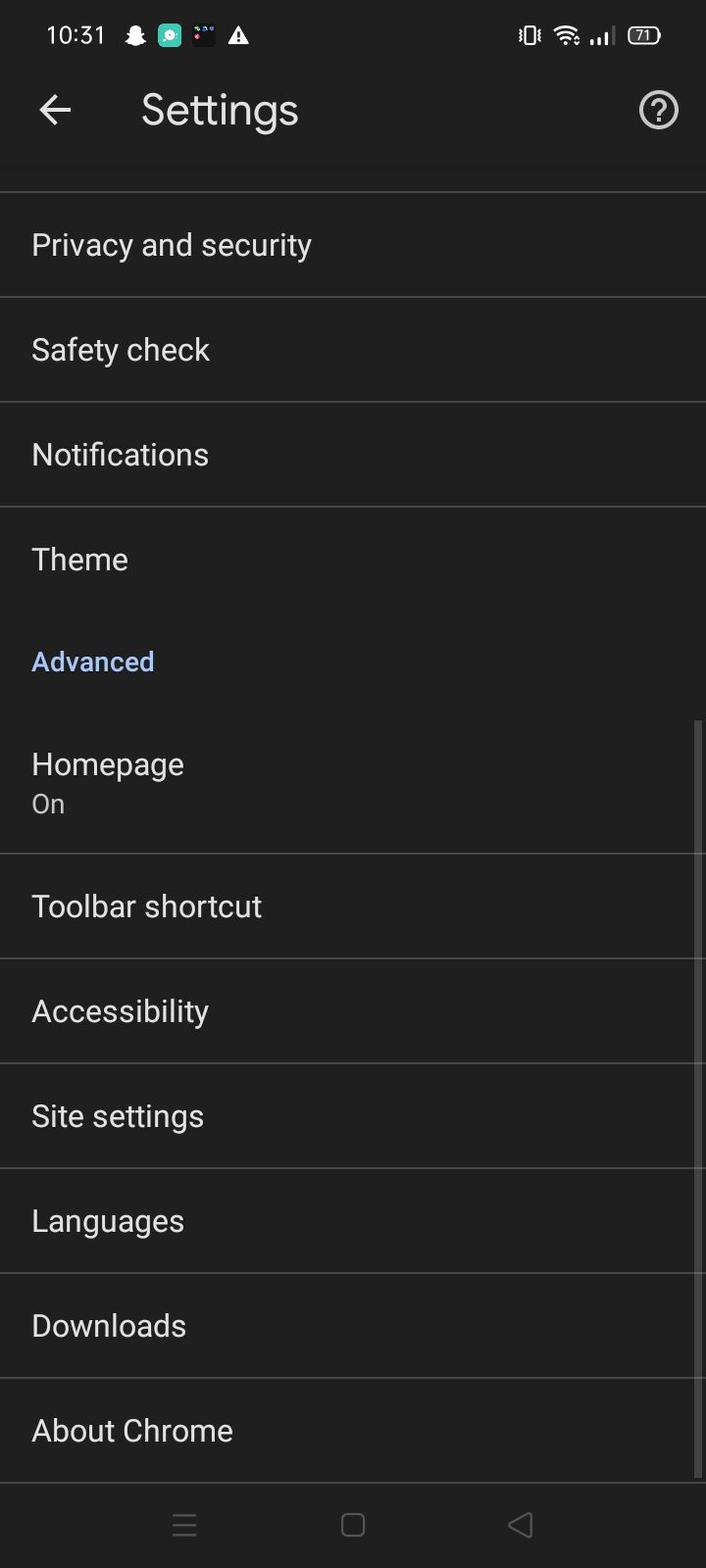Image resolution: width=706 pixels, height=1568 pixels.
Task: Open Toolbar shortcut settings
Action: pos(147,906)
